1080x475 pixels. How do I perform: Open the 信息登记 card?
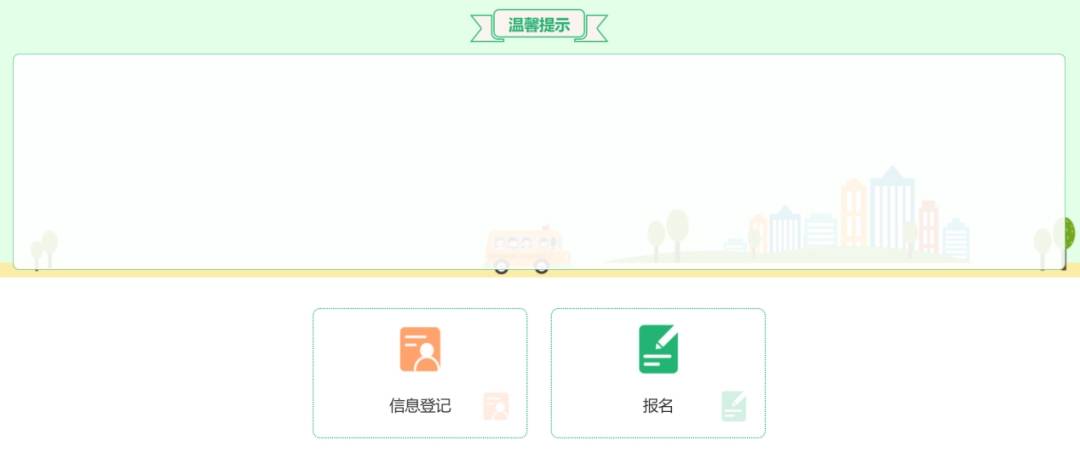pyautogui.click(x=420, y=373)
